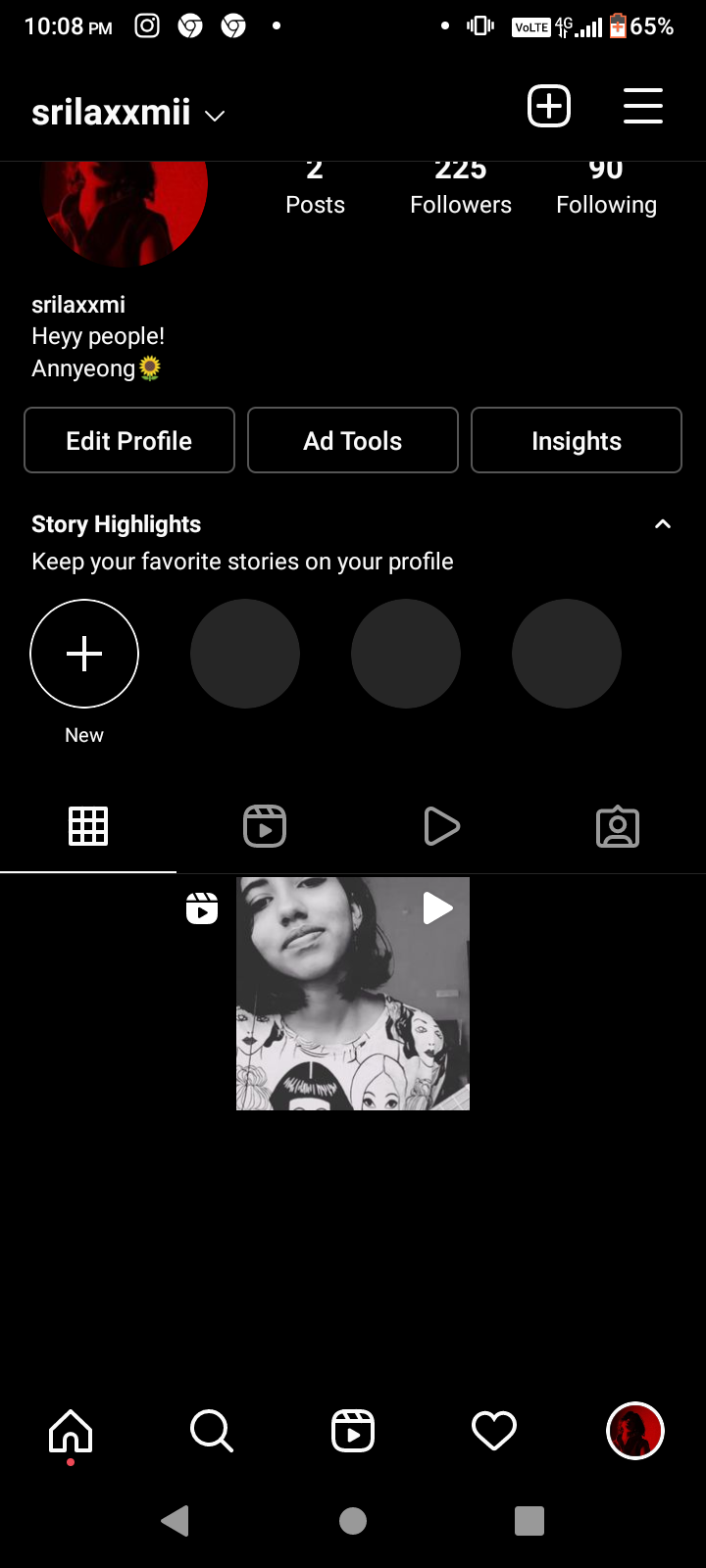Open the black and white video post

(x=353, y=993)
